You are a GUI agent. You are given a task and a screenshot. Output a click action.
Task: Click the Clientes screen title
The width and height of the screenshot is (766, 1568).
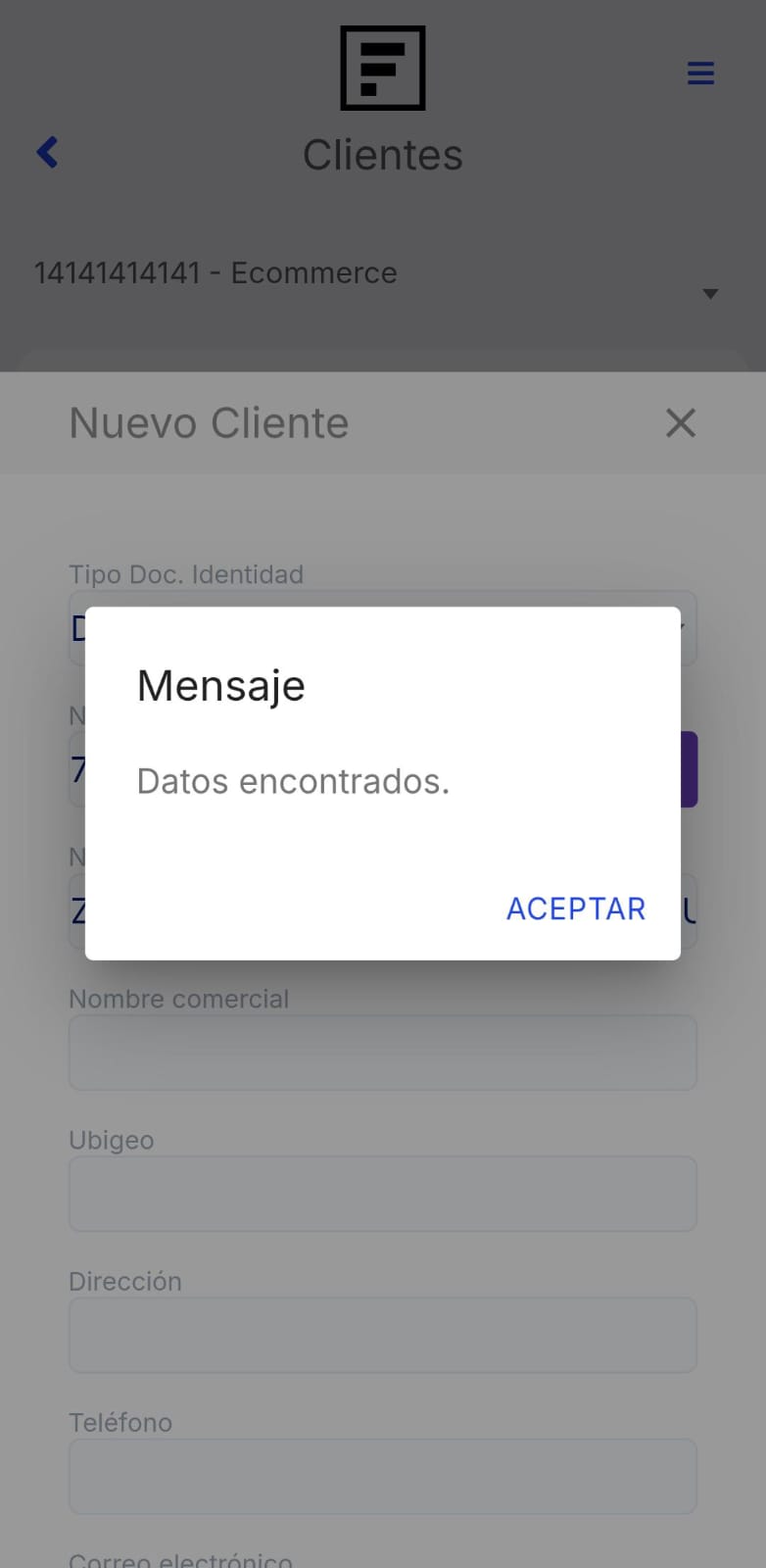(382, 154)
